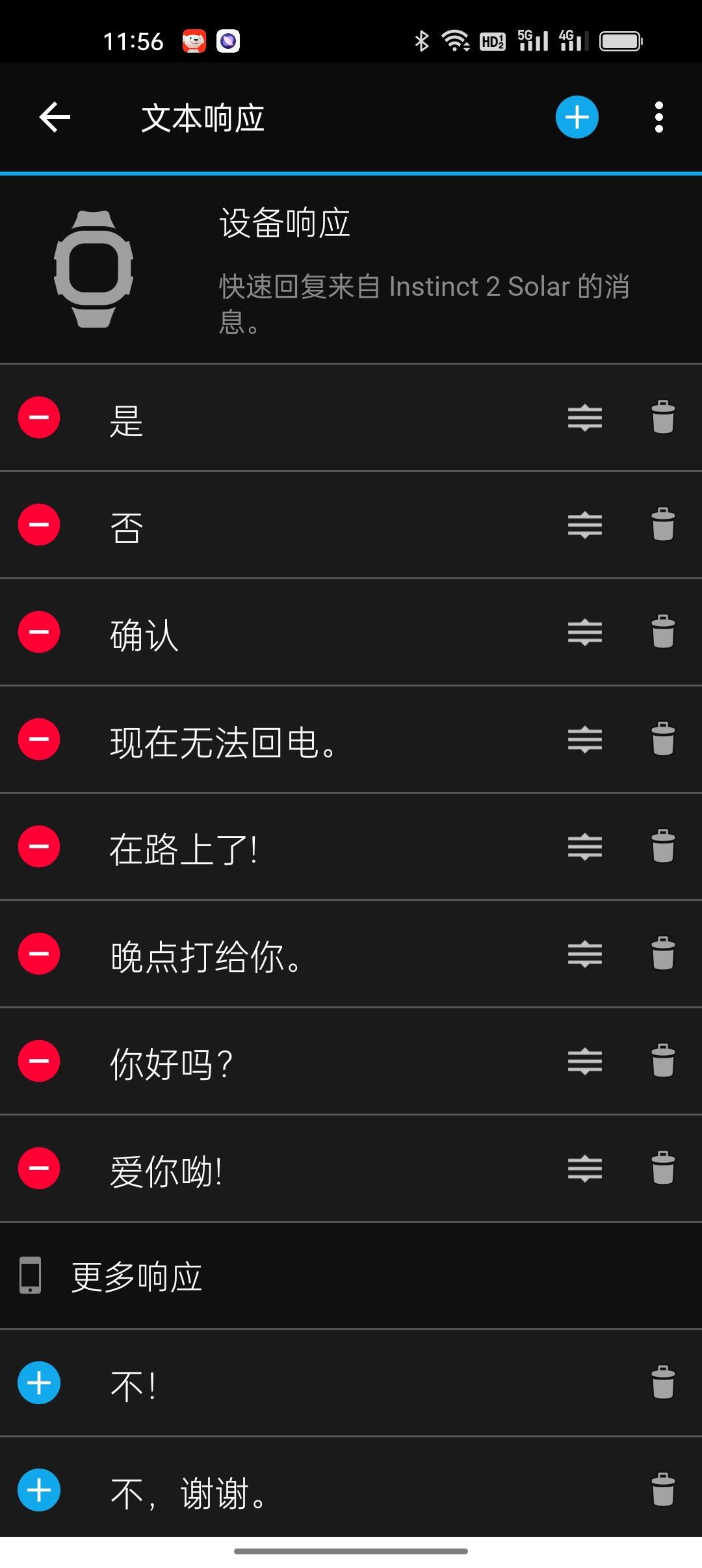The height and width of the screenshot is (1568, 702).
Task: Delete the 不! response
Action: (x=662, y=1383)
